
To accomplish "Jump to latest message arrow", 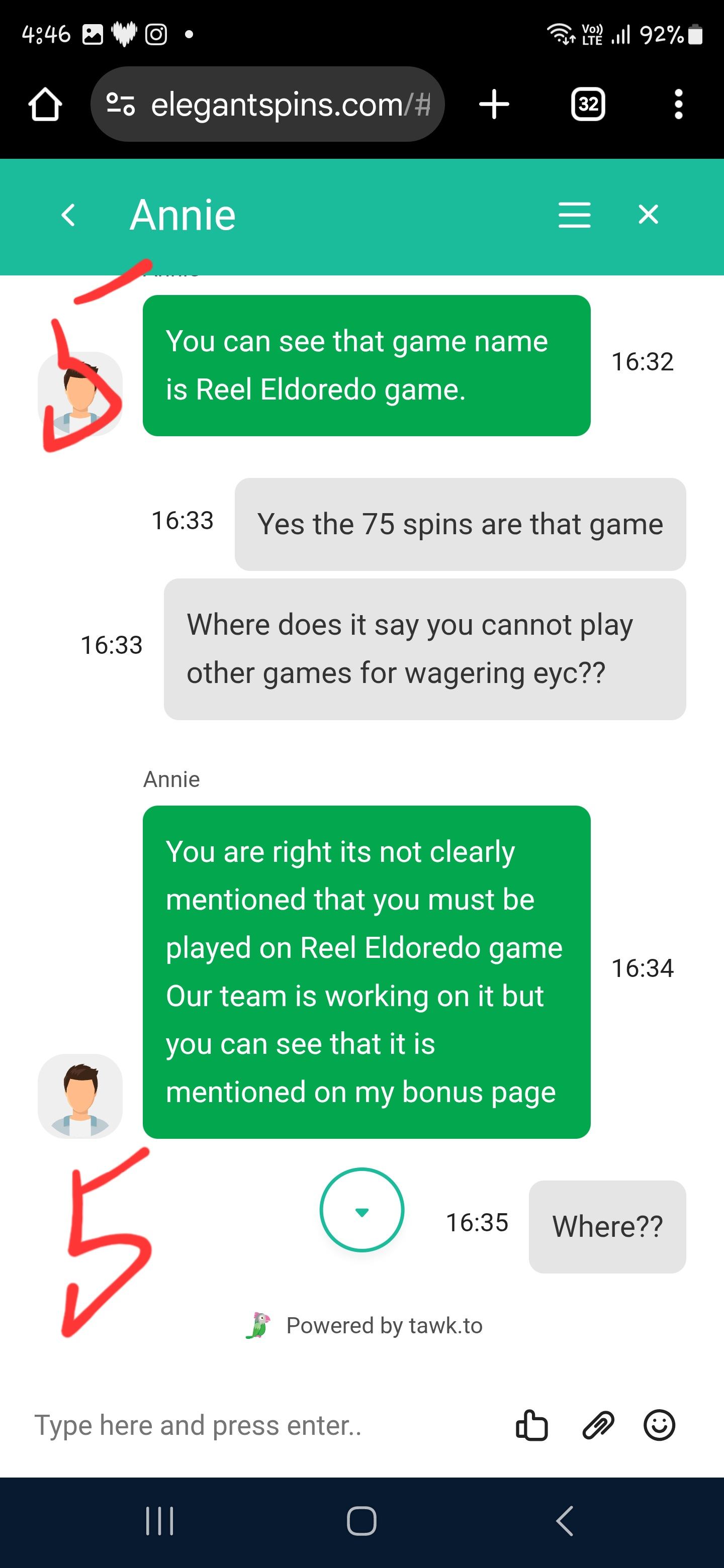I will [361, 1210].
